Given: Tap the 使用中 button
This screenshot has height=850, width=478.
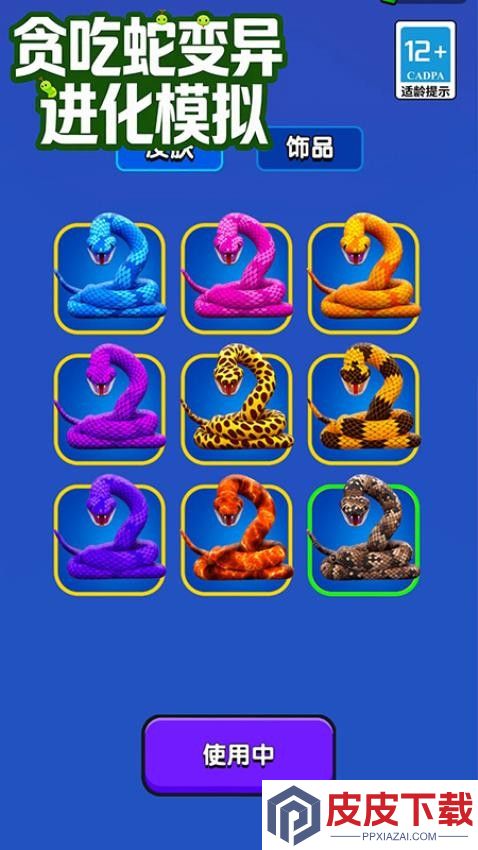Looking at the screenshot, I should (238, 755).
